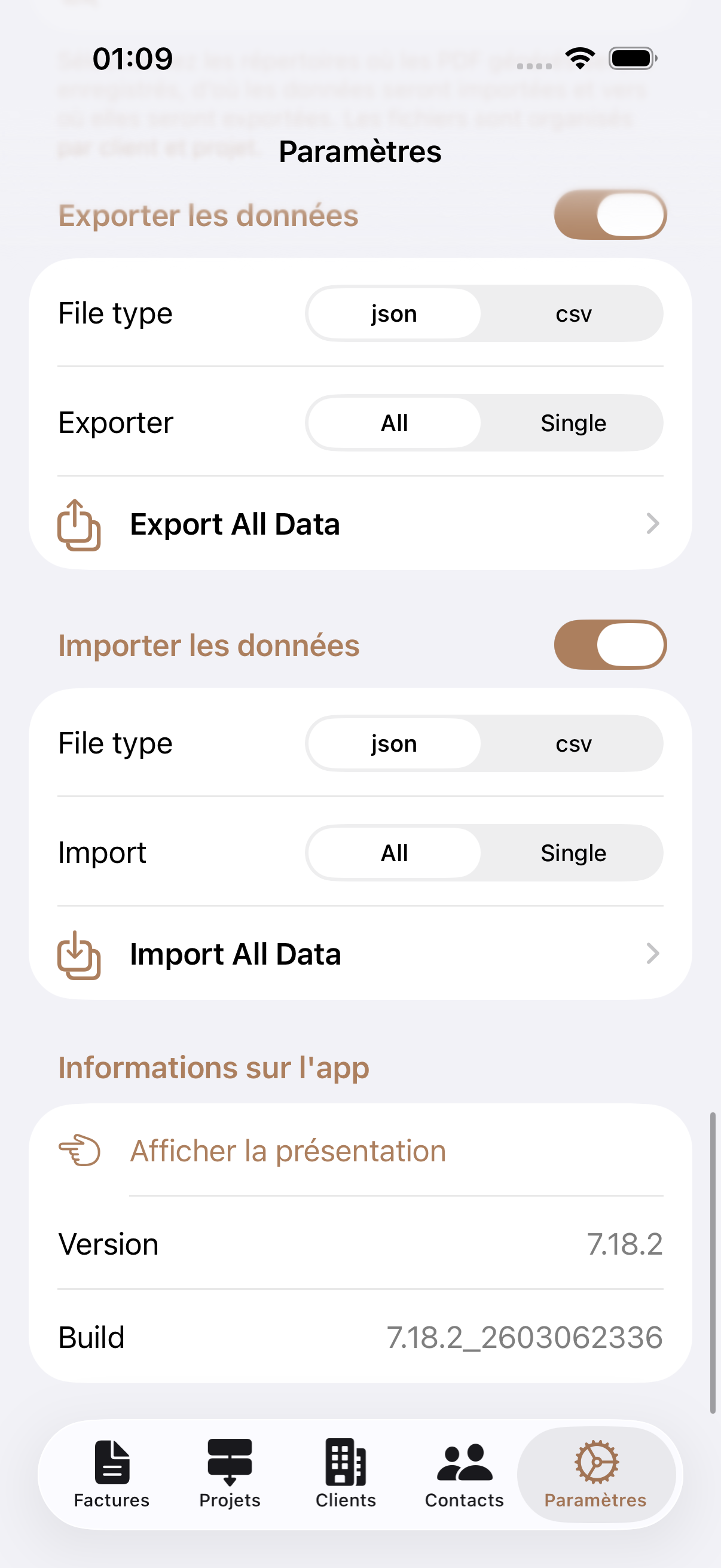The height and width of the screenshot is (1568, 721).
Task: Open the Clients tab
Action: [x=346, y=1474]
